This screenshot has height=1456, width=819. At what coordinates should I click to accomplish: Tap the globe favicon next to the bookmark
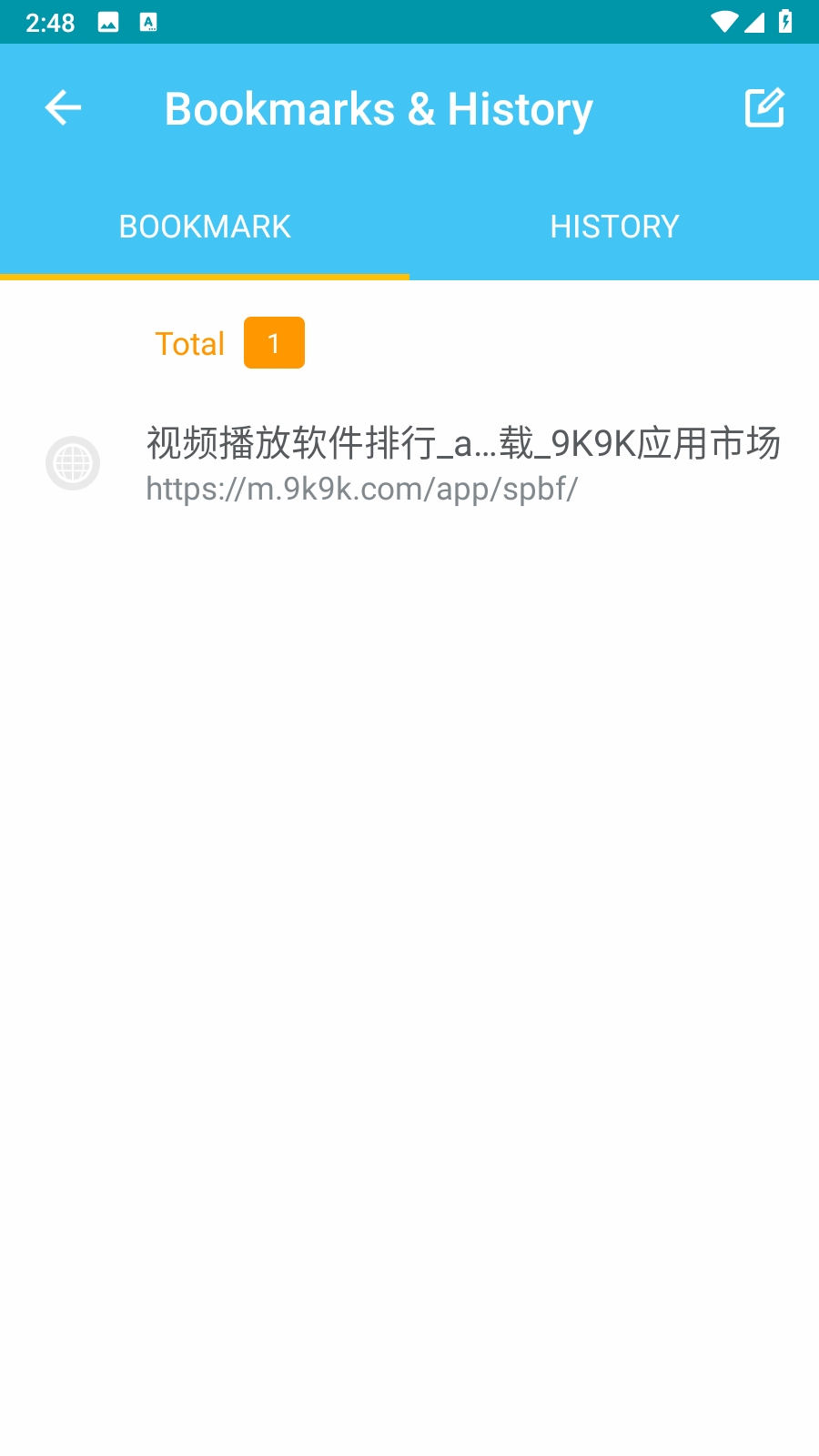pyautogui.click(x=73, y=462)
